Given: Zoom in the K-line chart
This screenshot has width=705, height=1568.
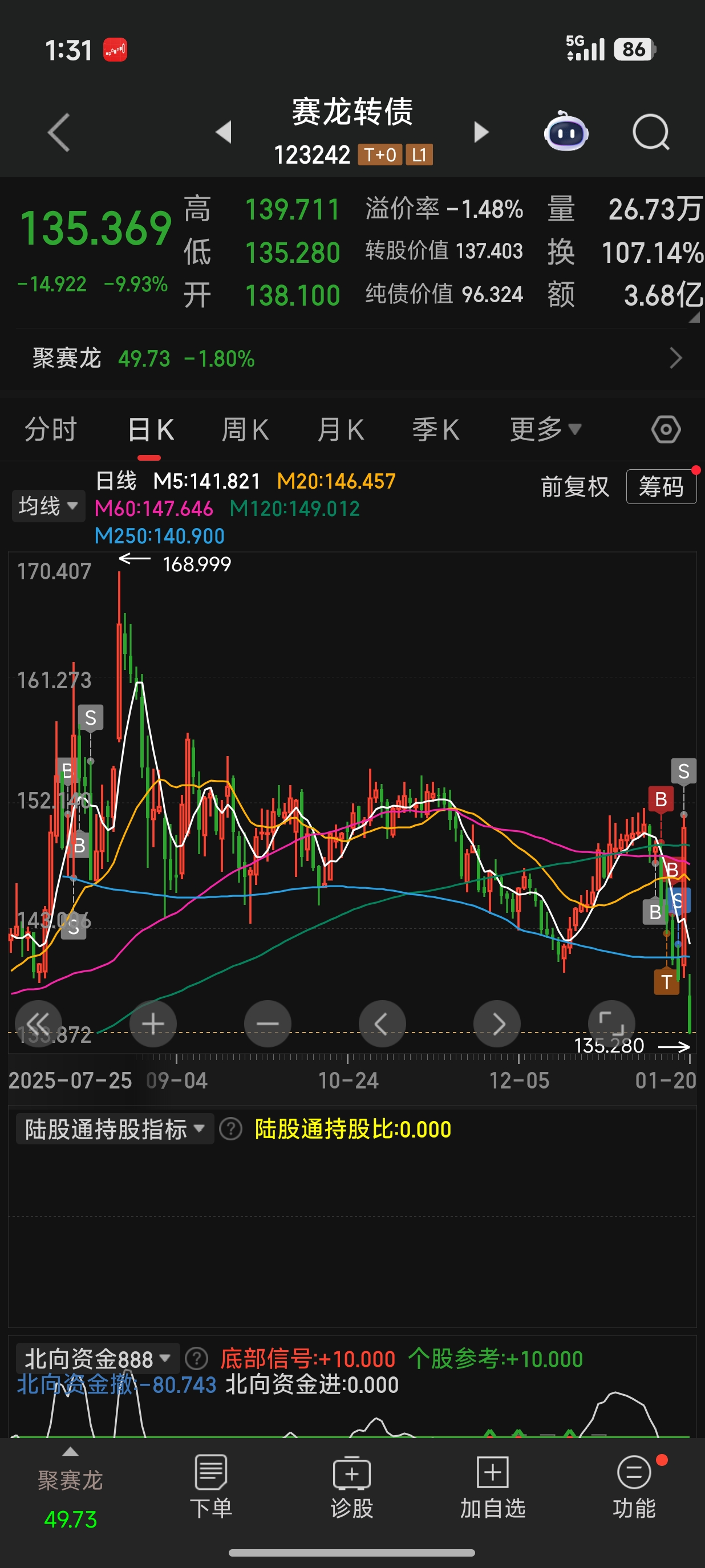Looking at the screenshot, I should [153, 1024].
